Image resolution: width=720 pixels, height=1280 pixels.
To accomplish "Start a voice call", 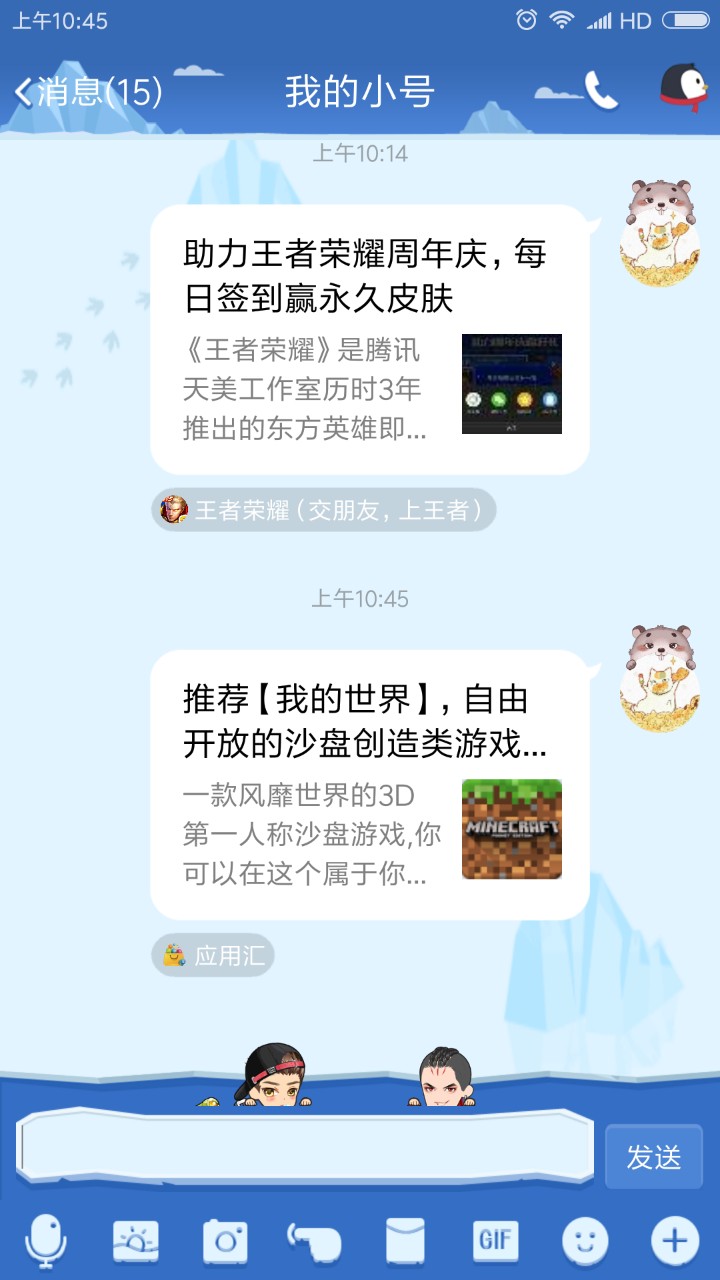I will click(x=601, y=91).
